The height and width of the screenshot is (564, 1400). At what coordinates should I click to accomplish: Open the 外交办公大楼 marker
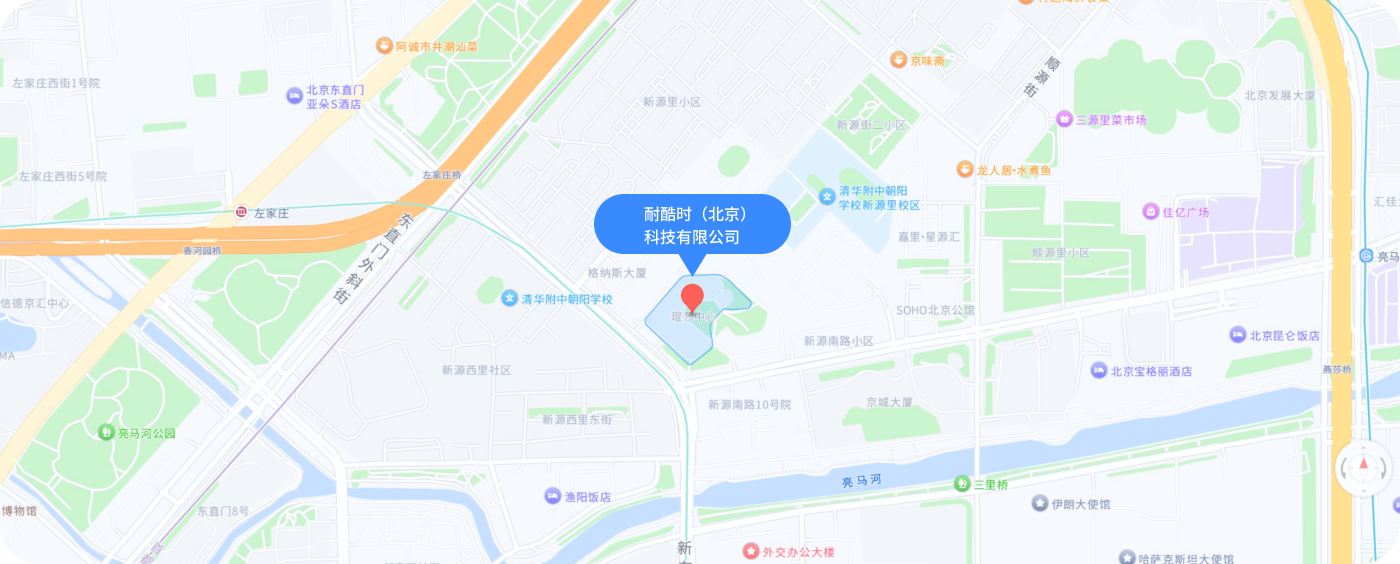[x=751, y=551]
